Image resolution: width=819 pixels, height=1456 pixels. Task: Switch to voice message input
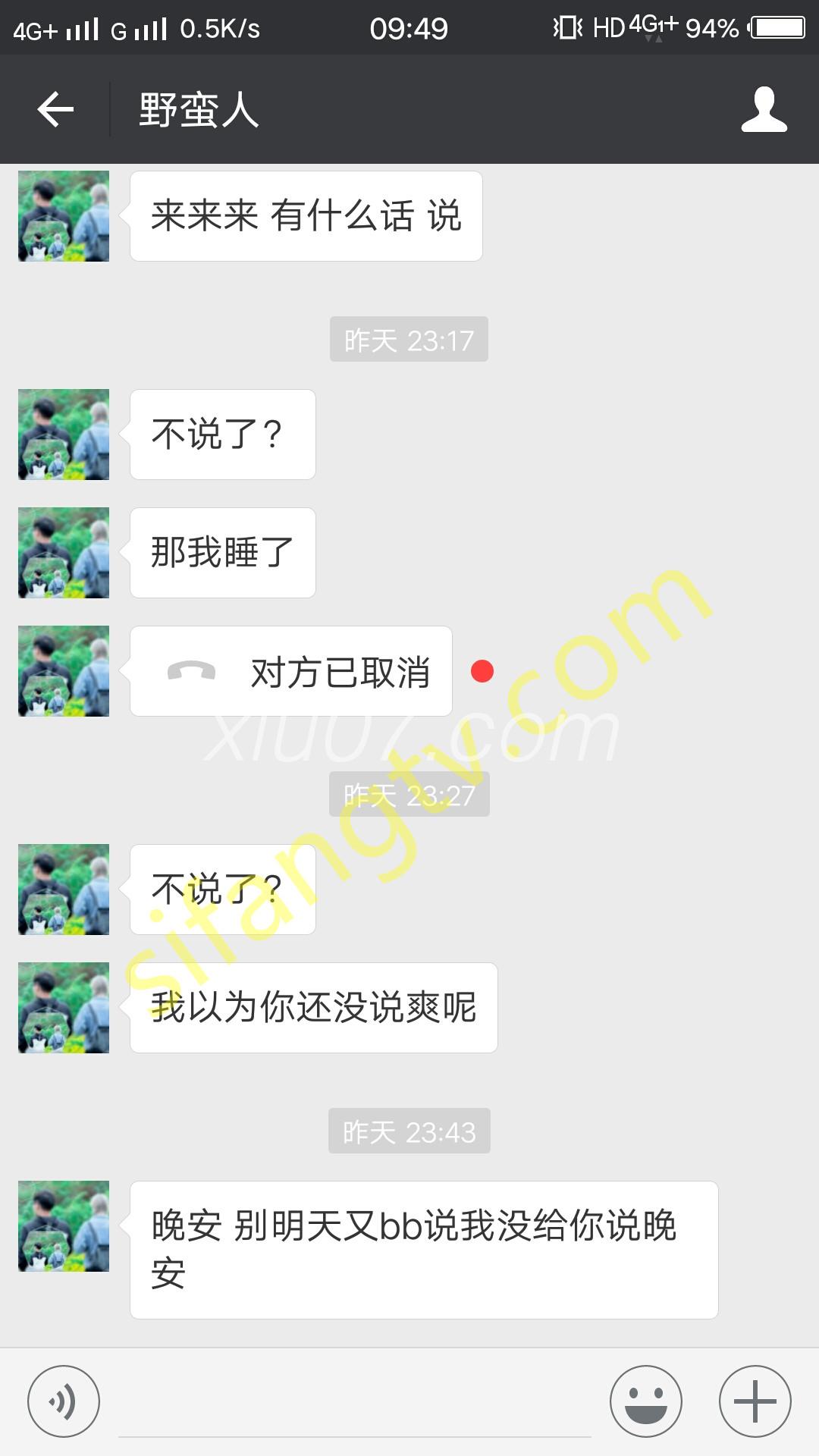pyautogui.click(x=64, y=1401)
